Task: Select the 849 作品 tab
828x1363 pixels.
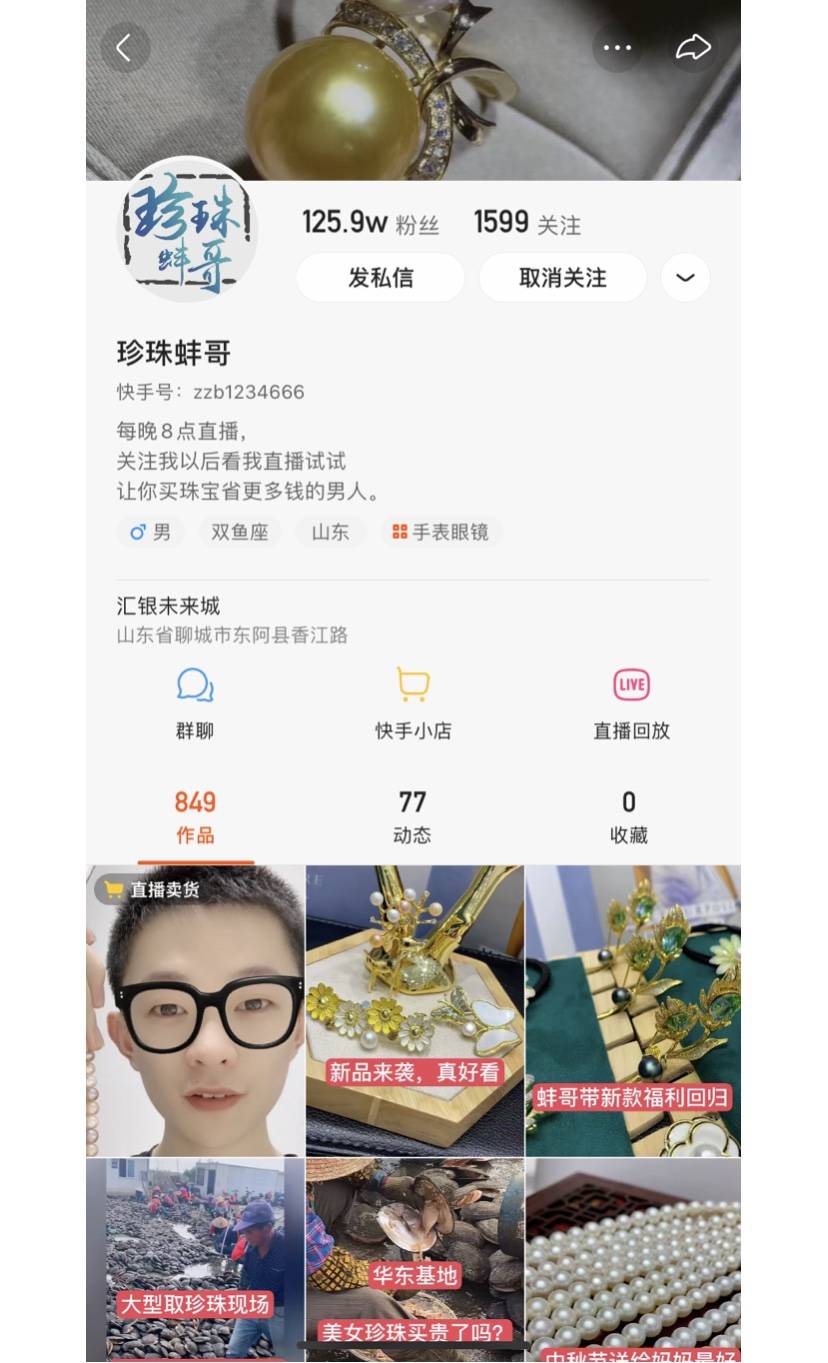Action: (195, 817)
